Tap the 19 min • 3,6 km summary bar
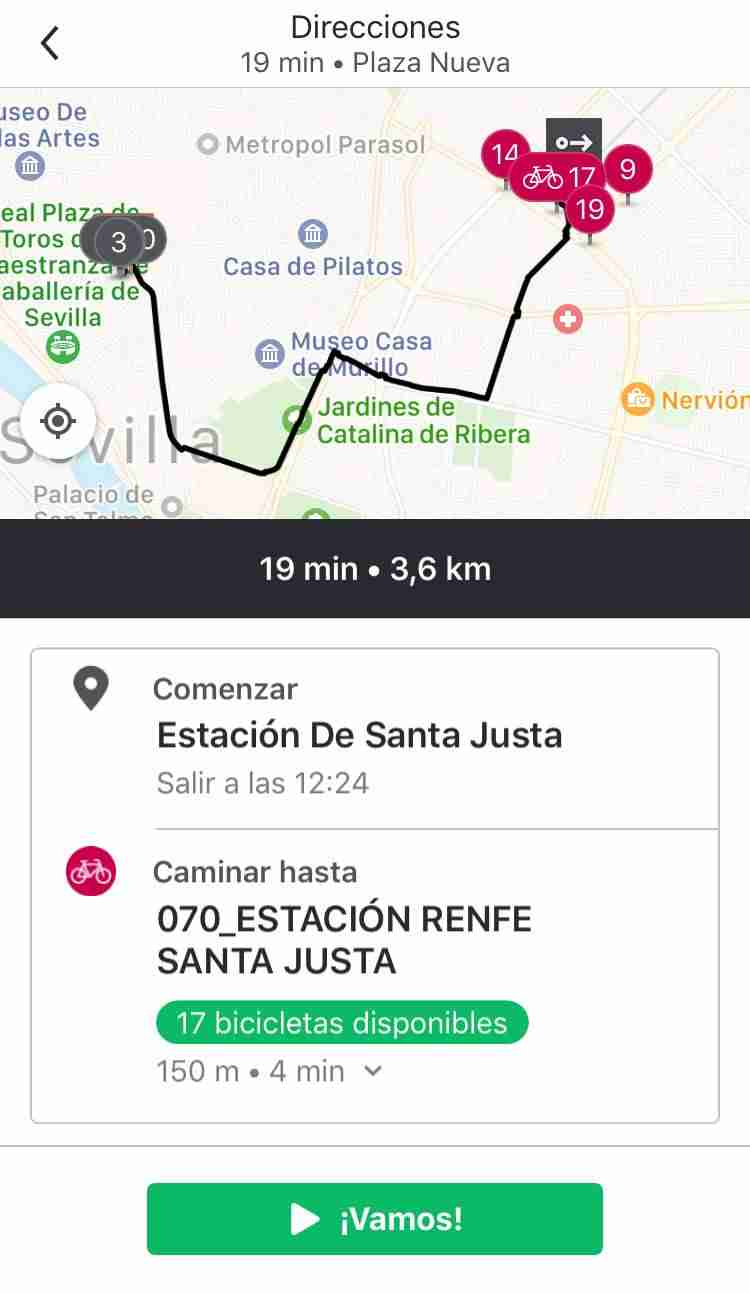 click(375, 568)
